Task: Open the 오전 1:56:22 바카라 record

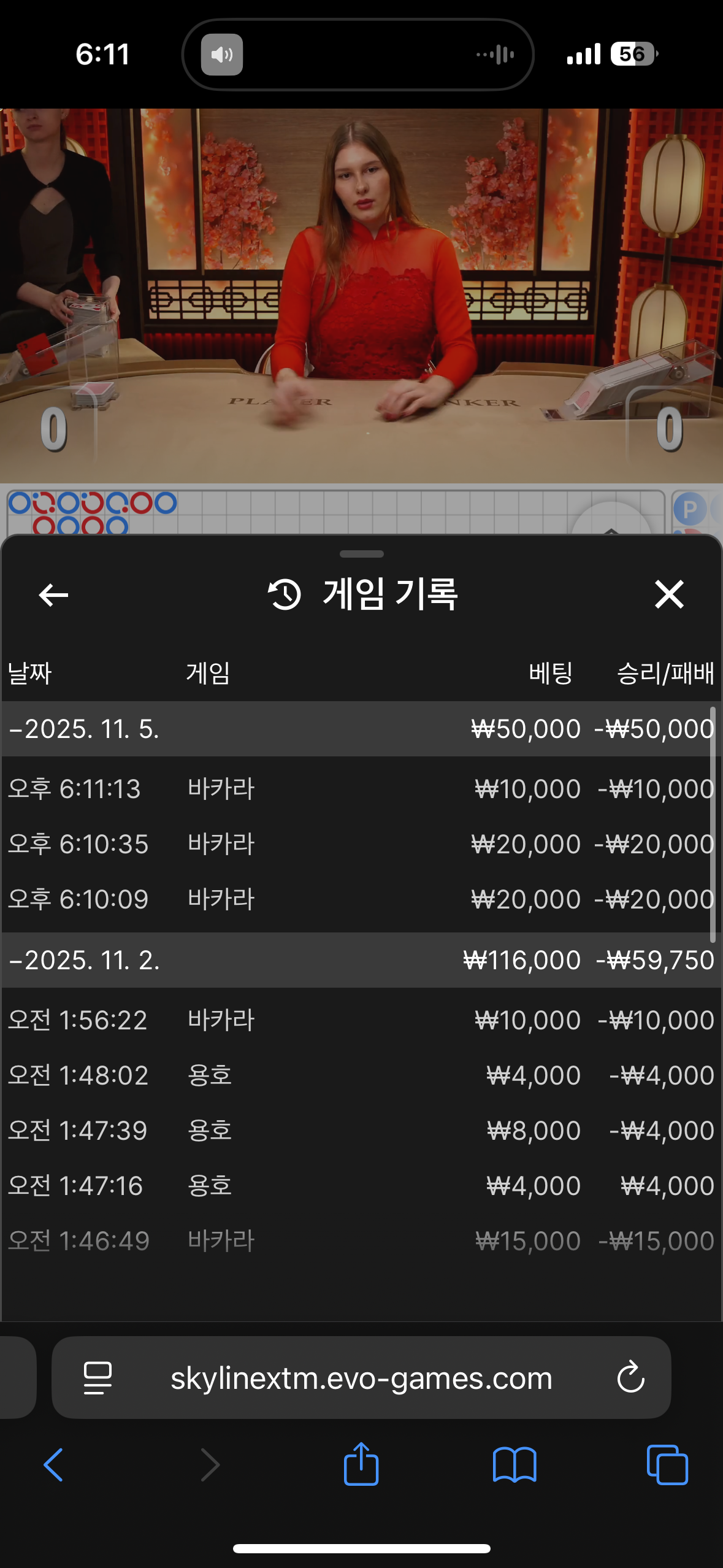Action: click(x=361, y=1020)
